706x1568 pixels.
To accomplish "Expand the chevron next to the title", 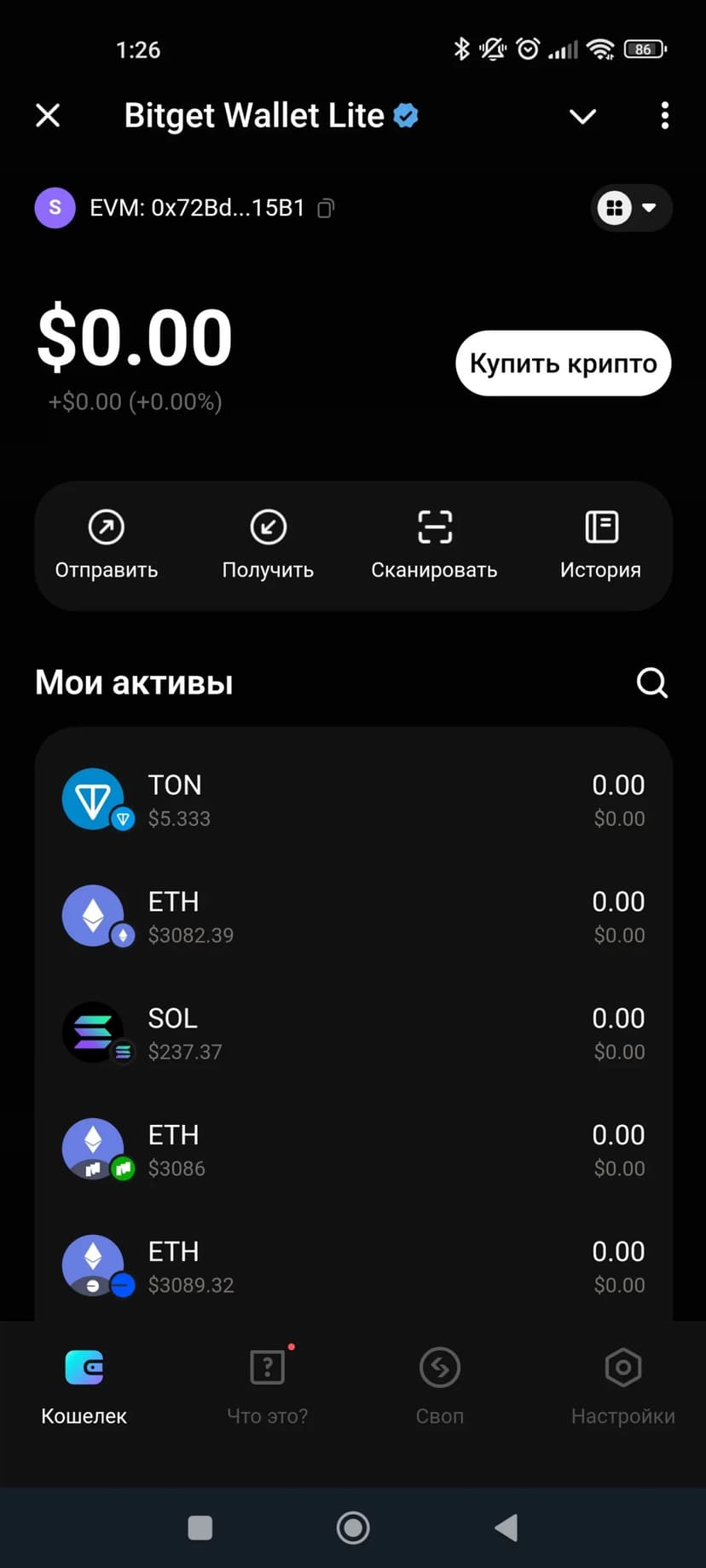I will (582, 116).
